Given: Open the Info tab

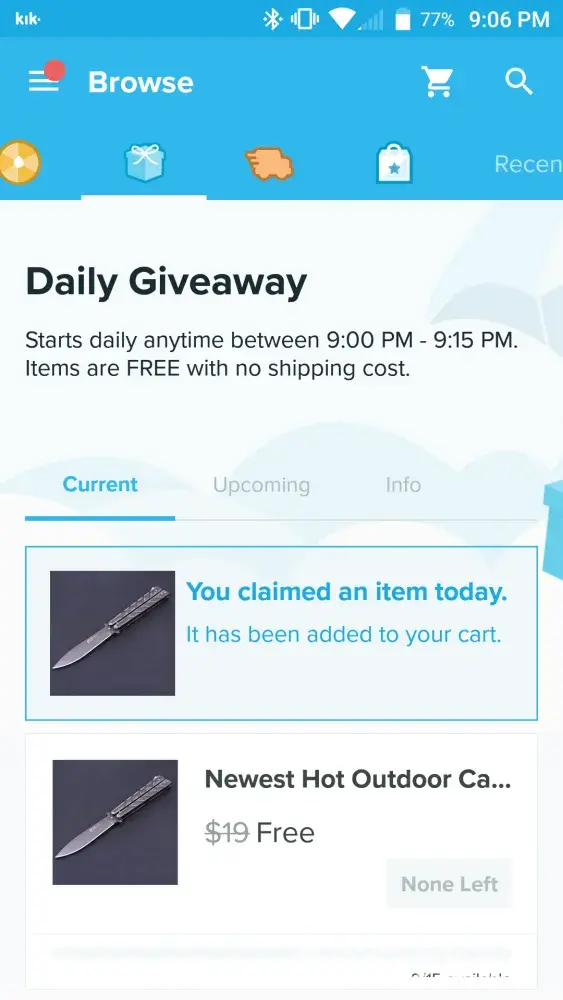Looking at the screenshot, I should coord(403,485).
